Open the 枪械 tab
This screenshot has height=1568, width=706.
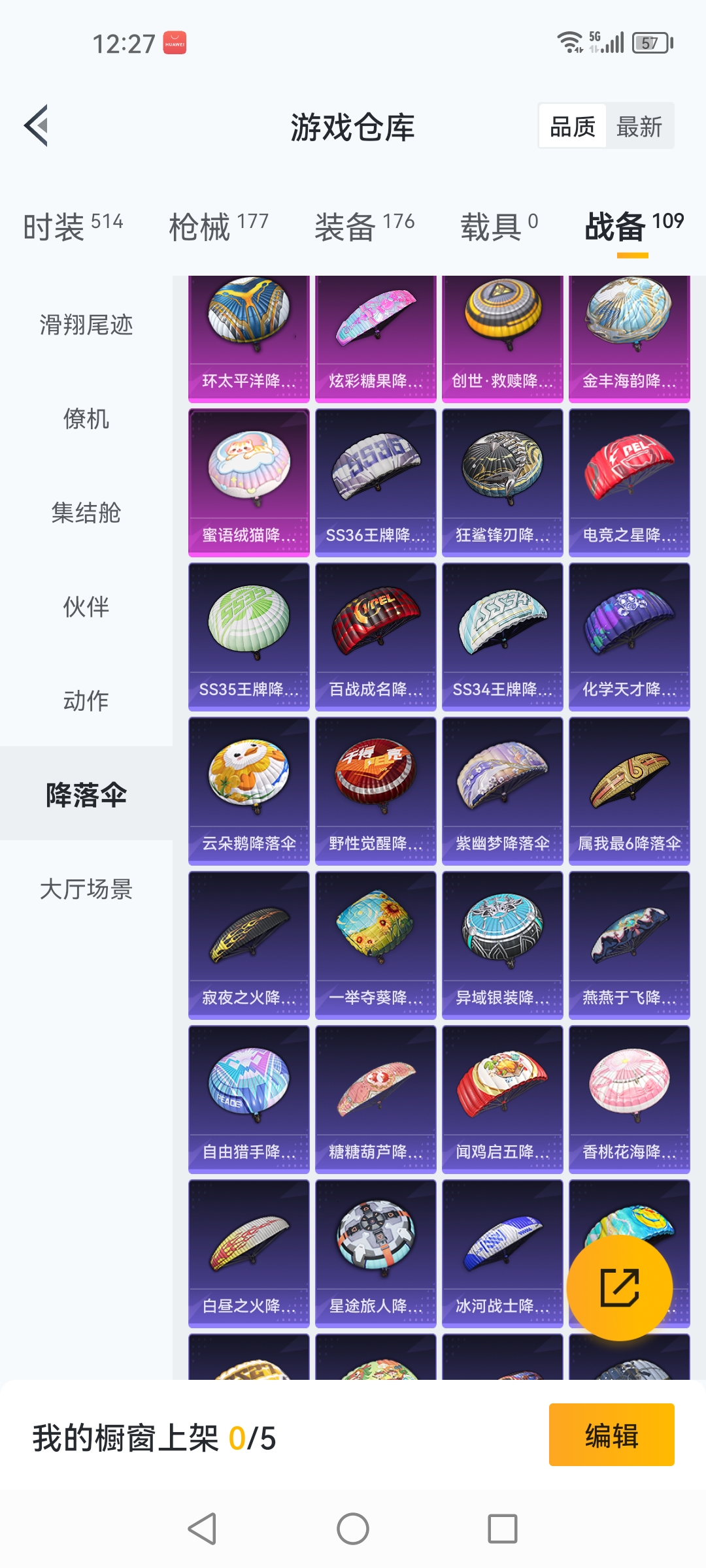point(218,227)
